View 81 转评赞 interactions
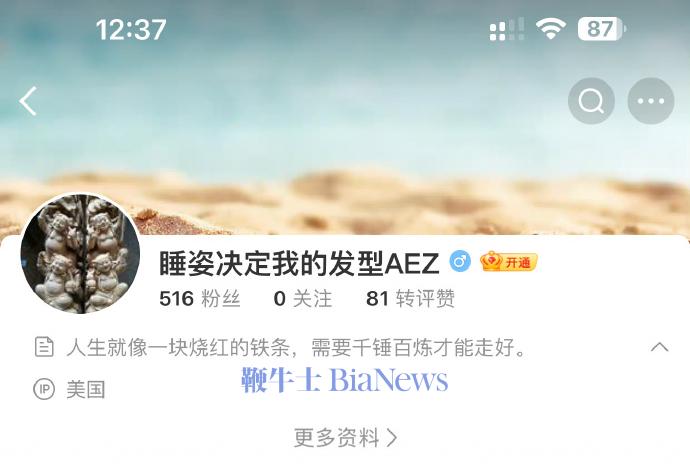The height and width of the screenshot is (476, 690). (x=410, y=298)
